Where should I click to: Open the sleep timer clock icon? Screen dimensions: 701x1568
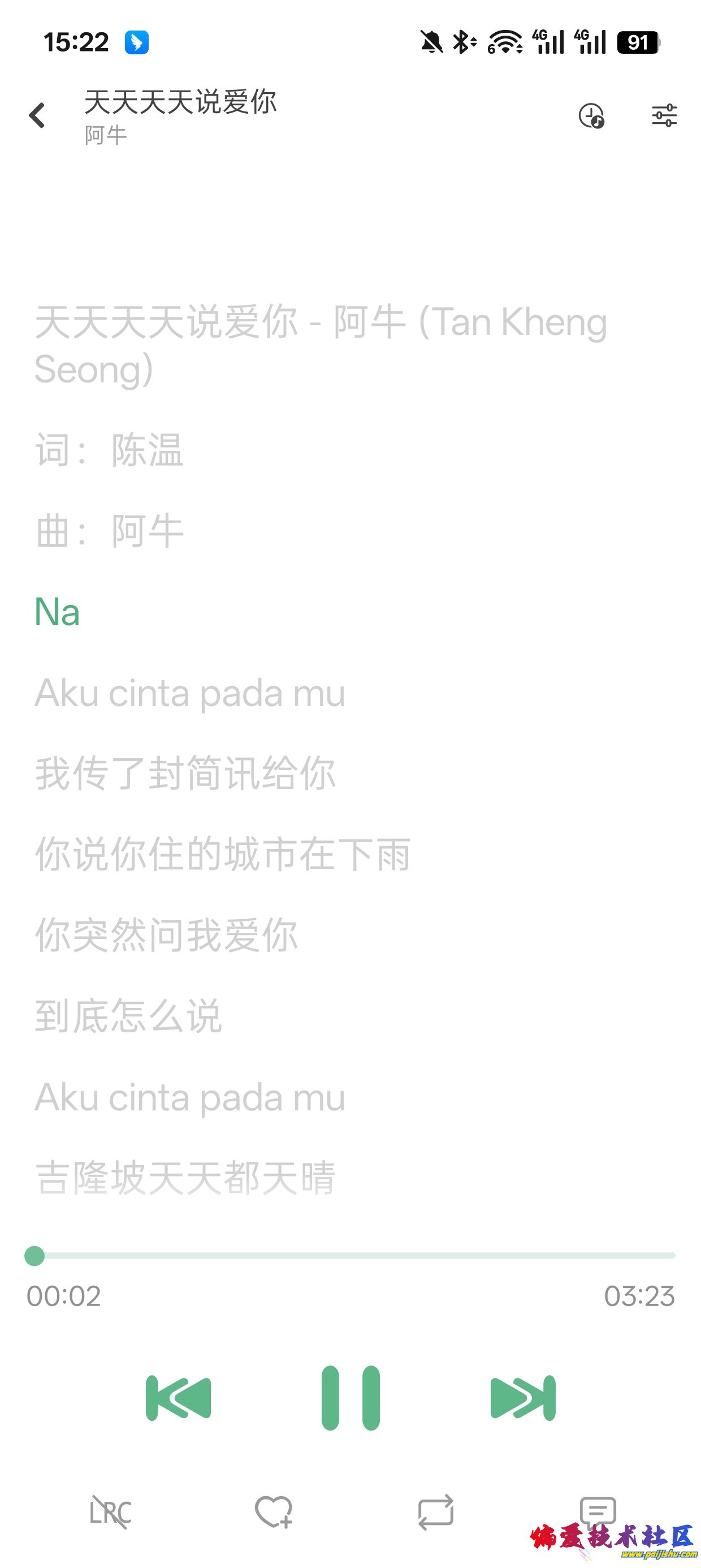click(591, 115)
